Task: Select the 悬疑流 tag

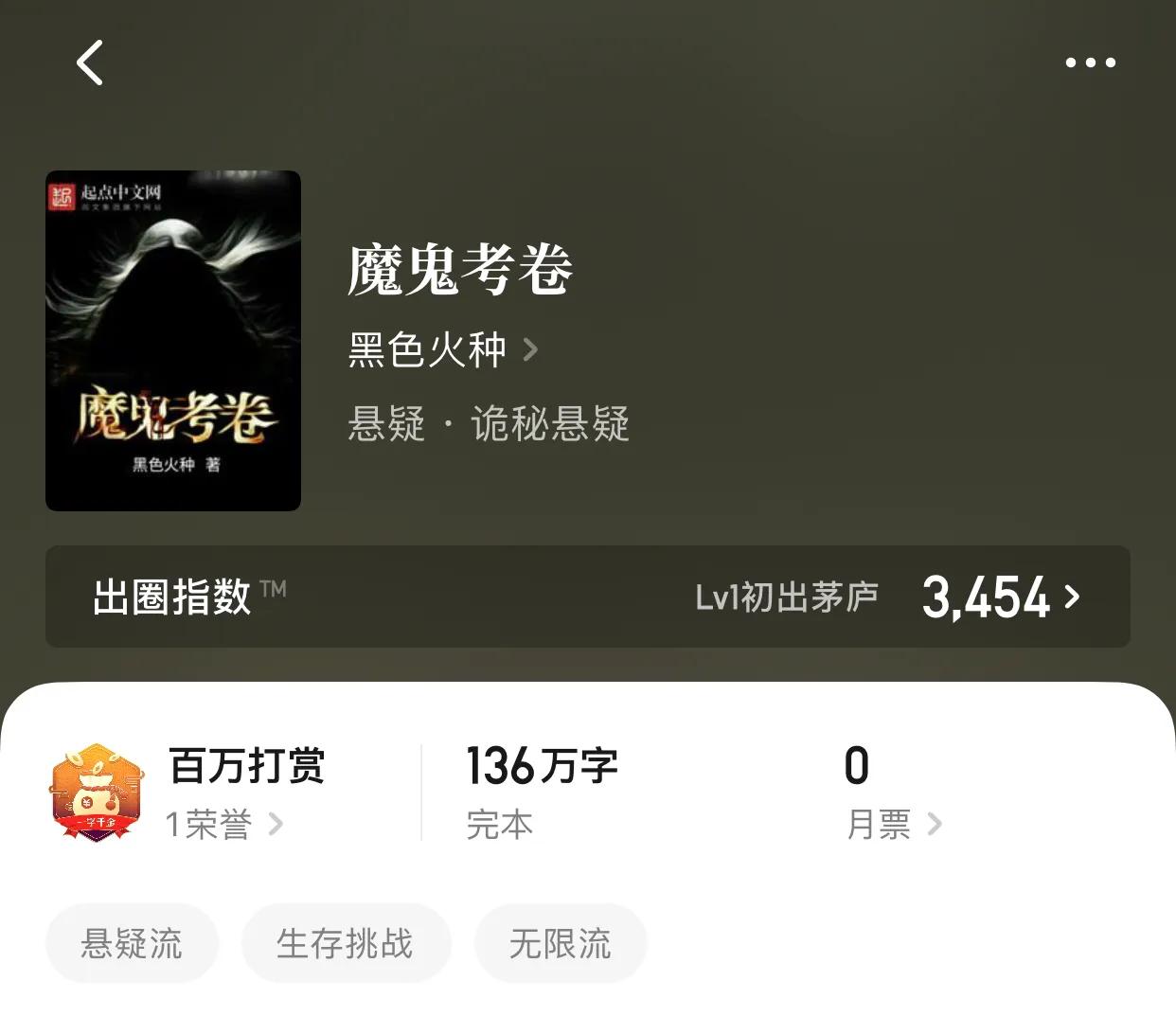Action: tap(132, 943)
